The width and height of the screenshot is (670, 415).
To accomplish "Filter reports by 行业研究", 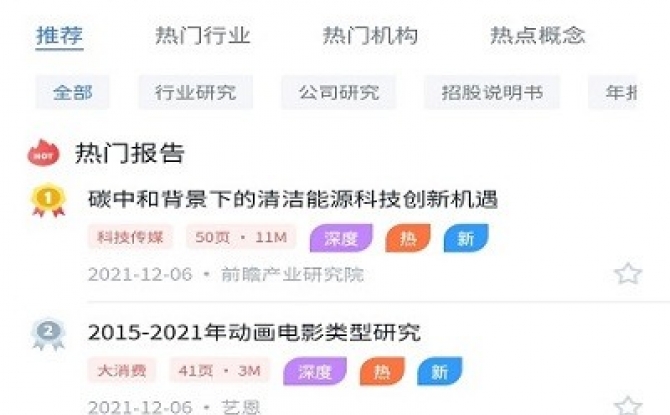I will (195, 93).
